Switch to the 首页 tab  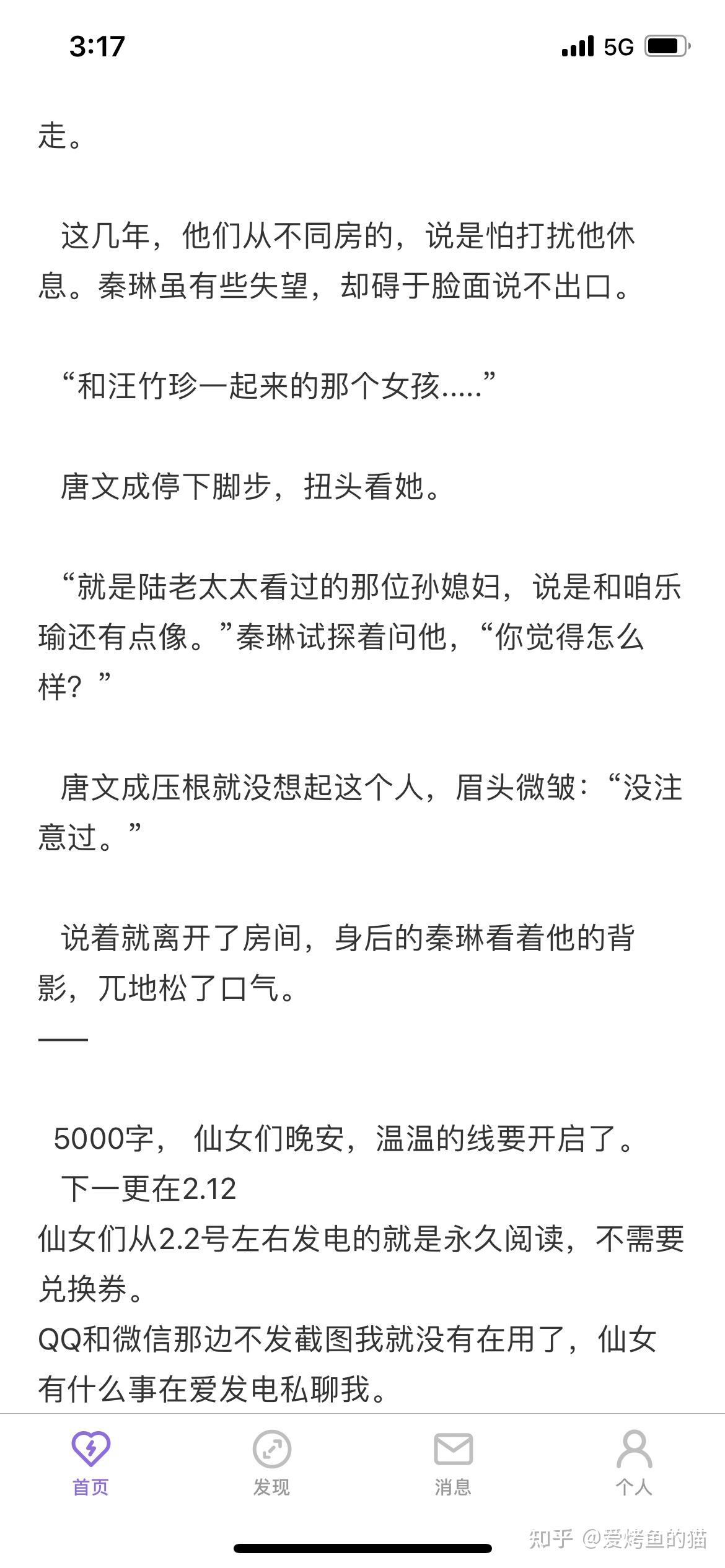(90, 1464)
